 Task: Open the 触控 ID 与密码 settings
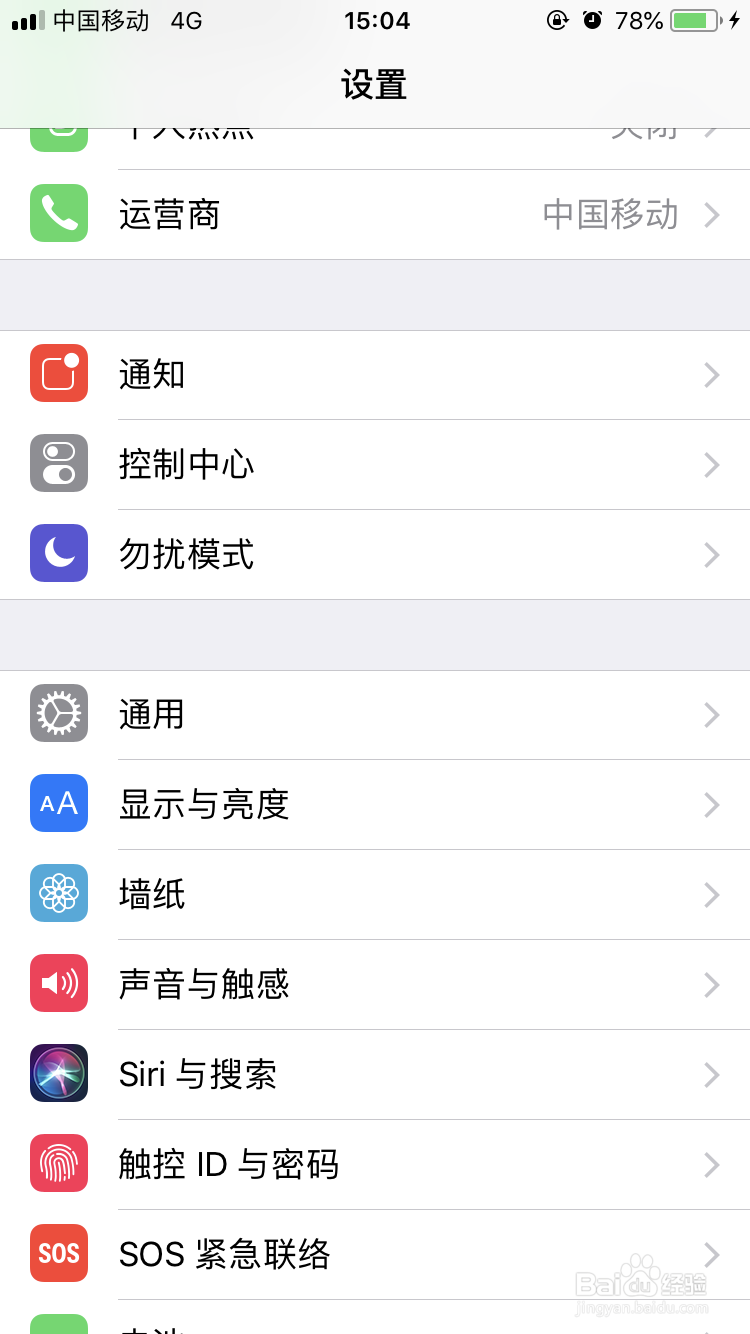tap(230, 1163)
